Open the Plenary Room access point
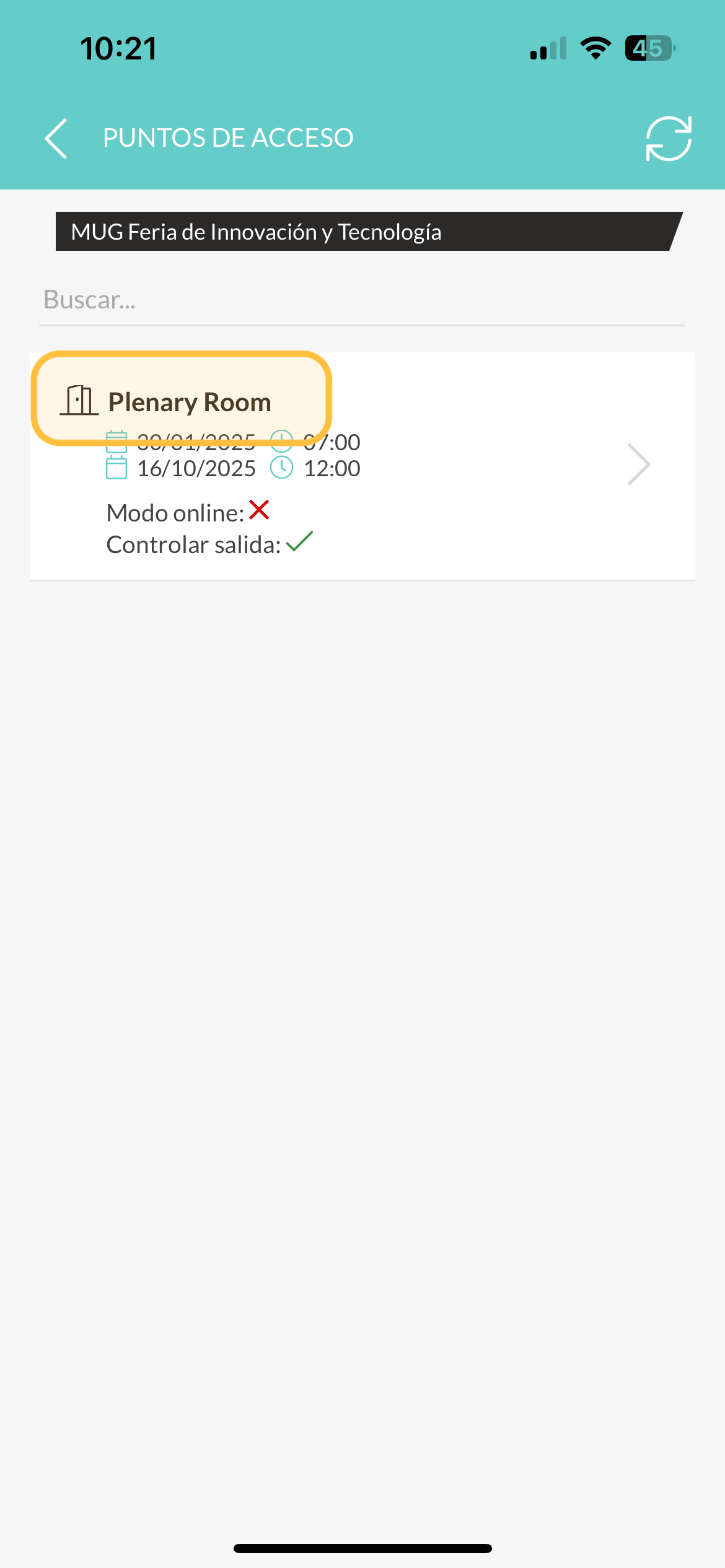 pyautogui.click(x=362, y=466)
